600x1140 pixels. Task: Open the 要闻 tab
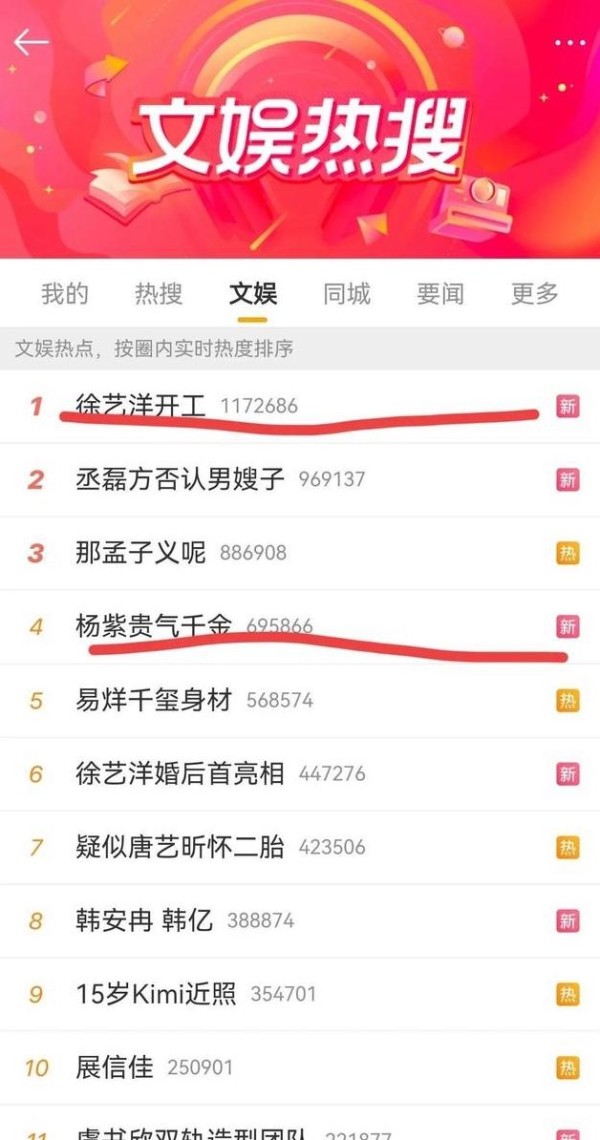coord(440,294)
